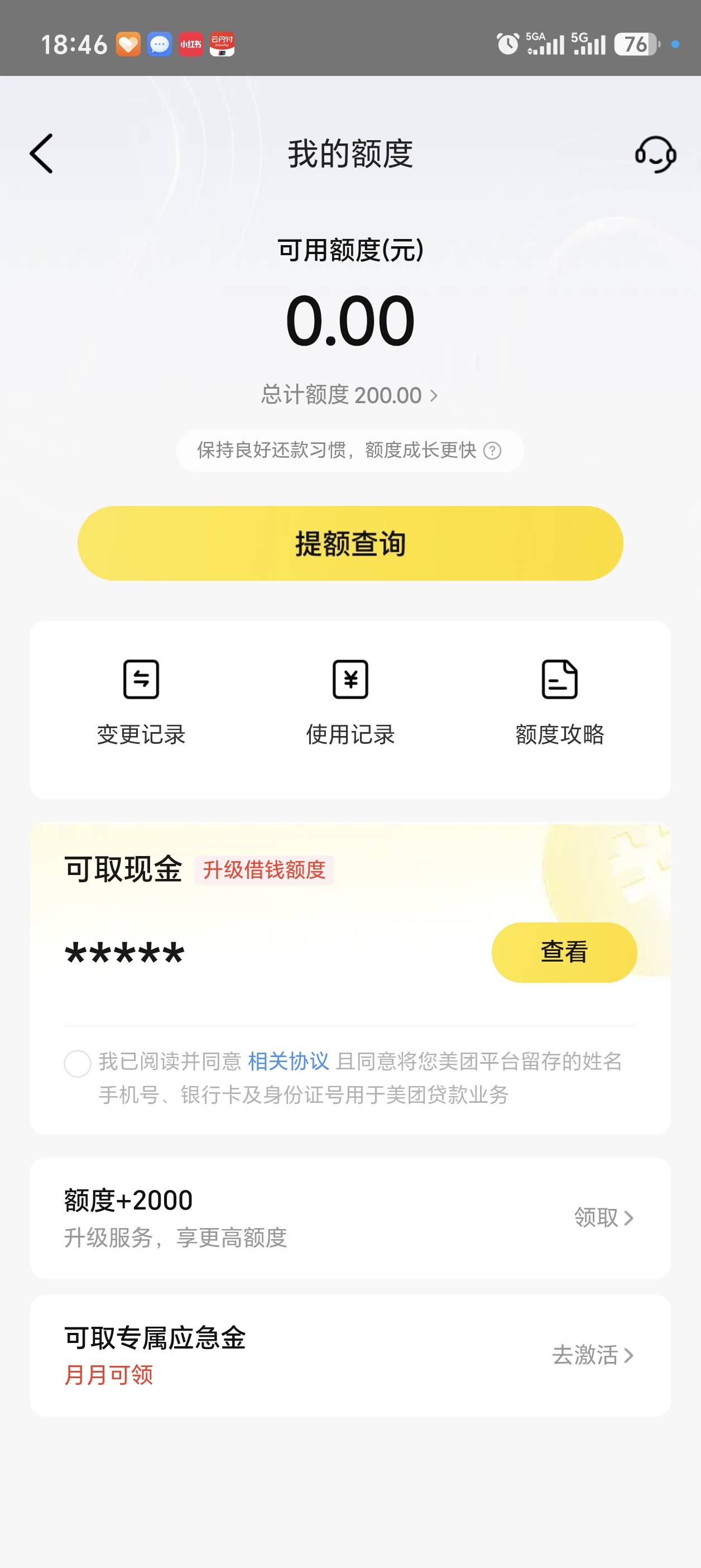Activate 可取专属应急金

(x=593, y=1355)
